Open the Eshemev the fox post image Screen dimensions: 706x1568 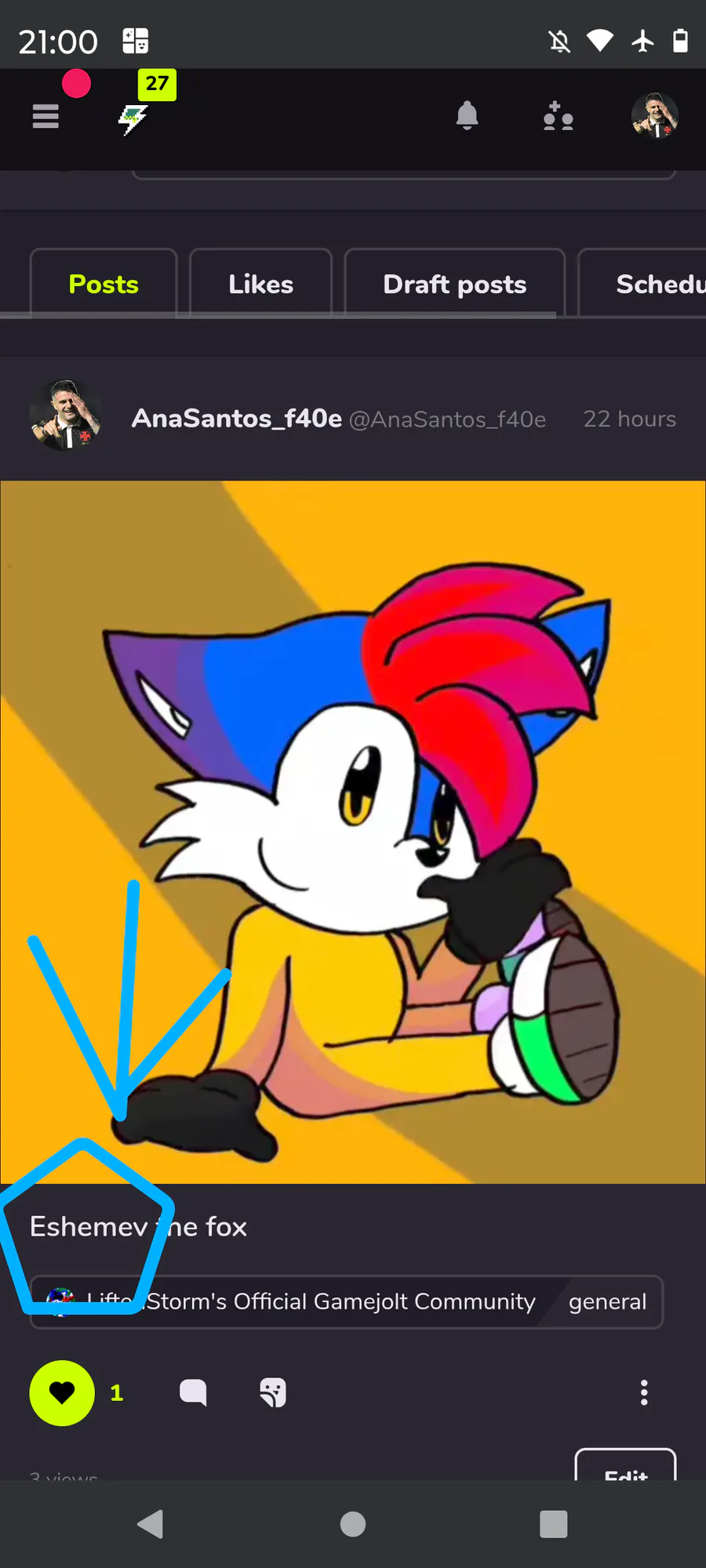click(x=353, y=832)
